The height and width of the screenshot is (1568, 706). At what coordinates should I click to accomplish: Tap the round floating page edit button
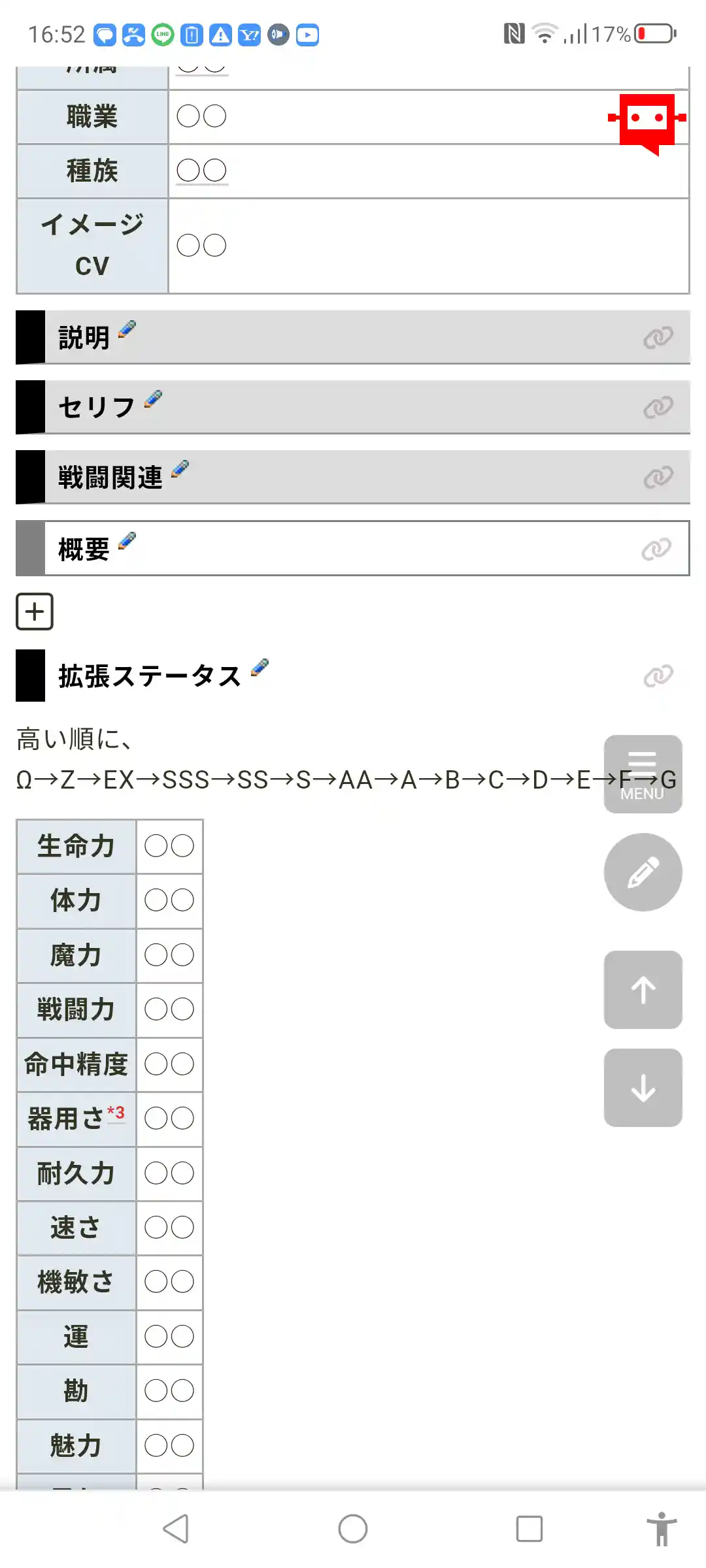click(x=643, y=872)
